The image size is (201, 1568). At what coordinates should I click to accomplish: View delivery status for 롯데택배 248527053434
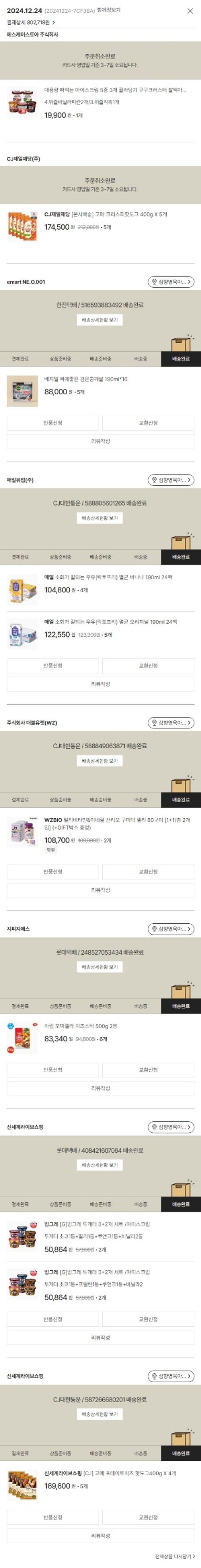coord(100,967)
